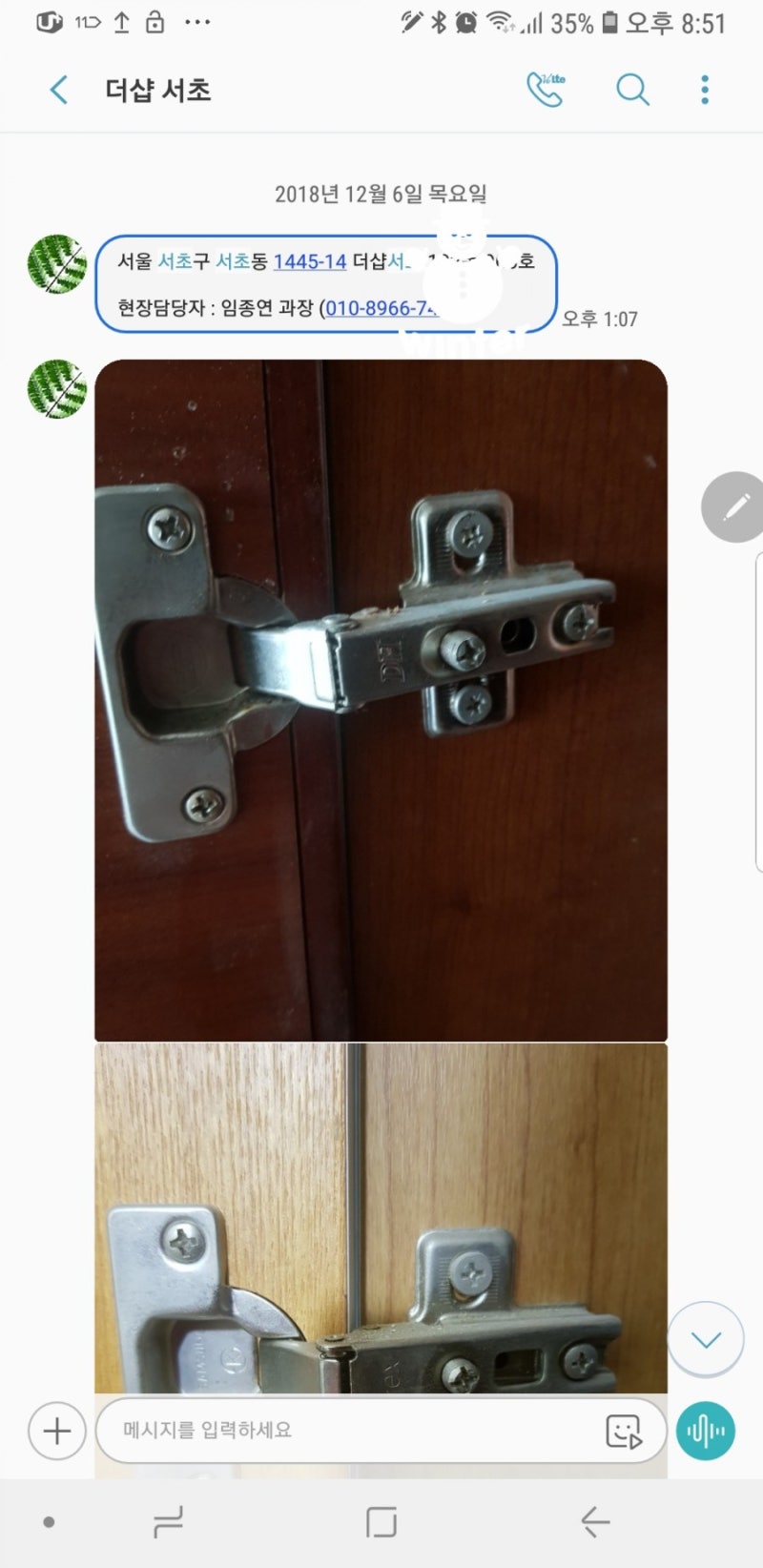
Task: Start a phone call to this contact
Action: point(546,90)
